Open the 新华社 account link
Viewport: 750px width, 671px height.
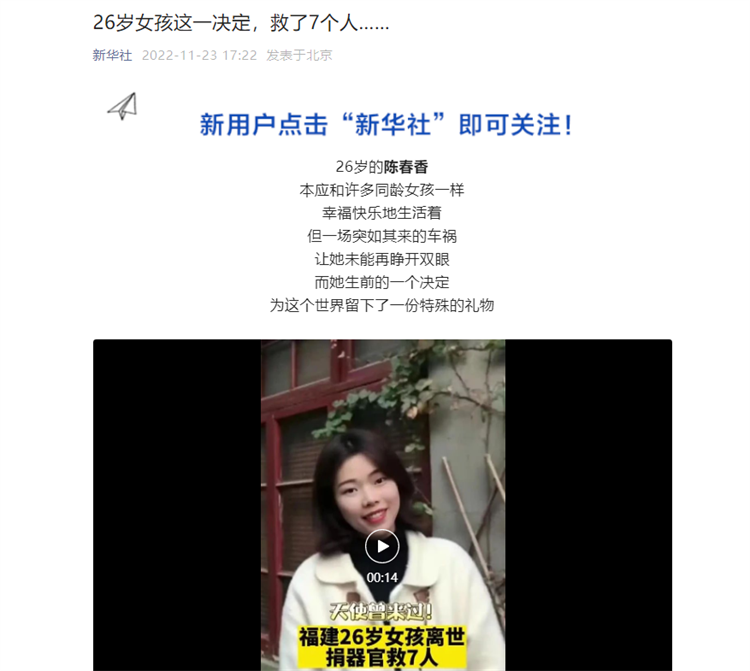(x=112, y=55)
